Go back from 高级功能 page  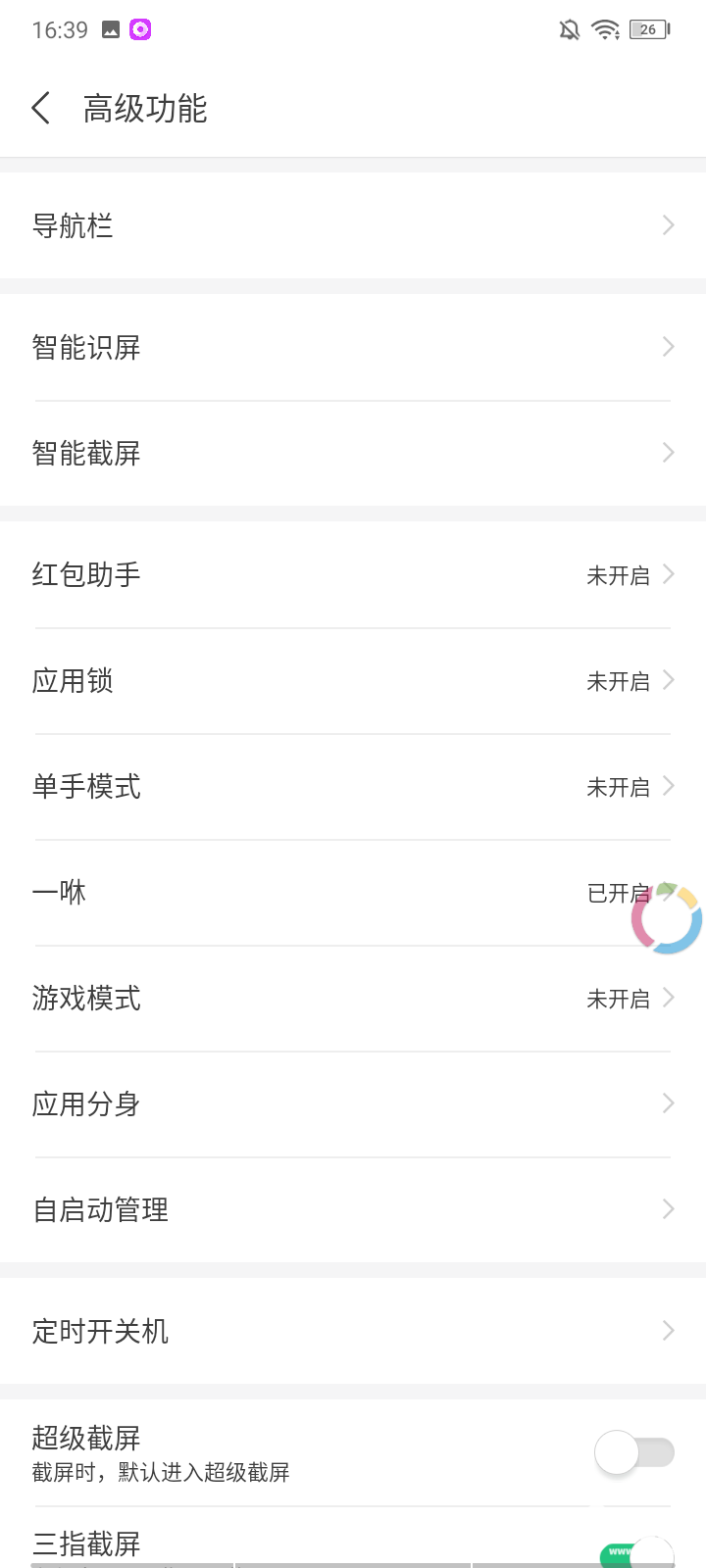pyautogui.click(x=41, y=108)
